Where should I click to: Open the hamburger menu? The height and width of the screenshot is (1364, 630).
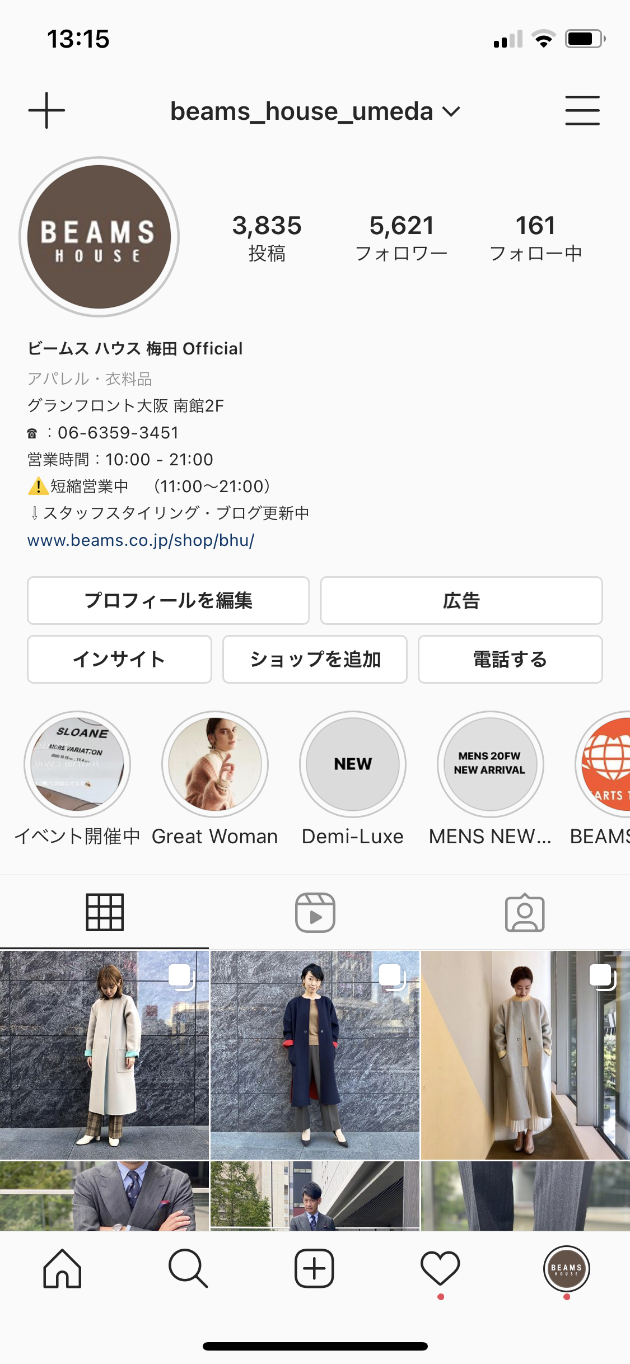point(582,111)
